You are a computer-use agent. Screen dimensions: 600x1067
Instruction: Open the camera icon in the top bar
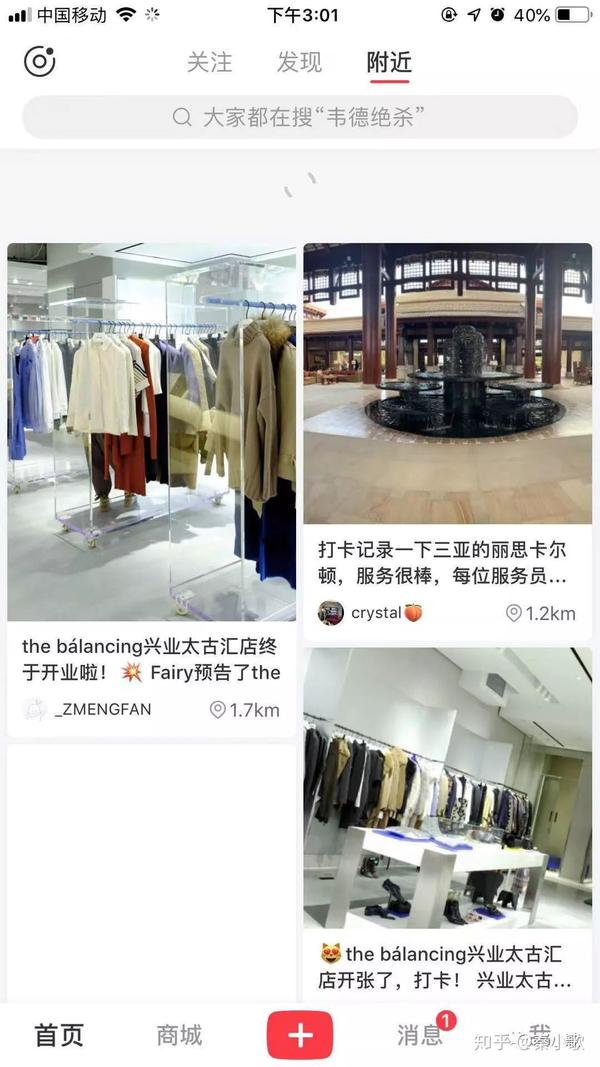click(x=40, y=62)
